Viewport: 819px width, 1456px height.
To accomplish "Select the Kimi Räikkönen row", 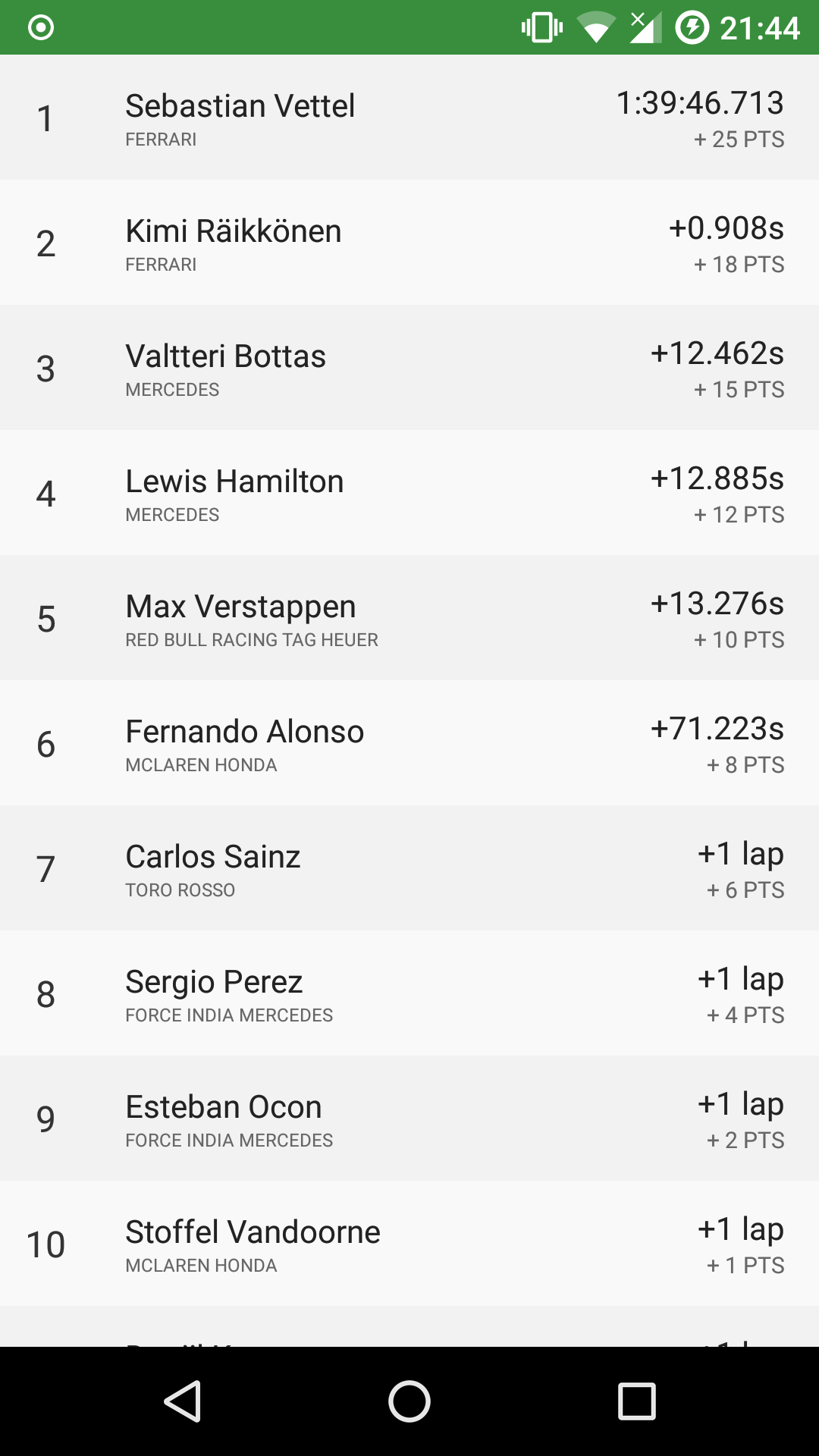I will pos(409,243).
